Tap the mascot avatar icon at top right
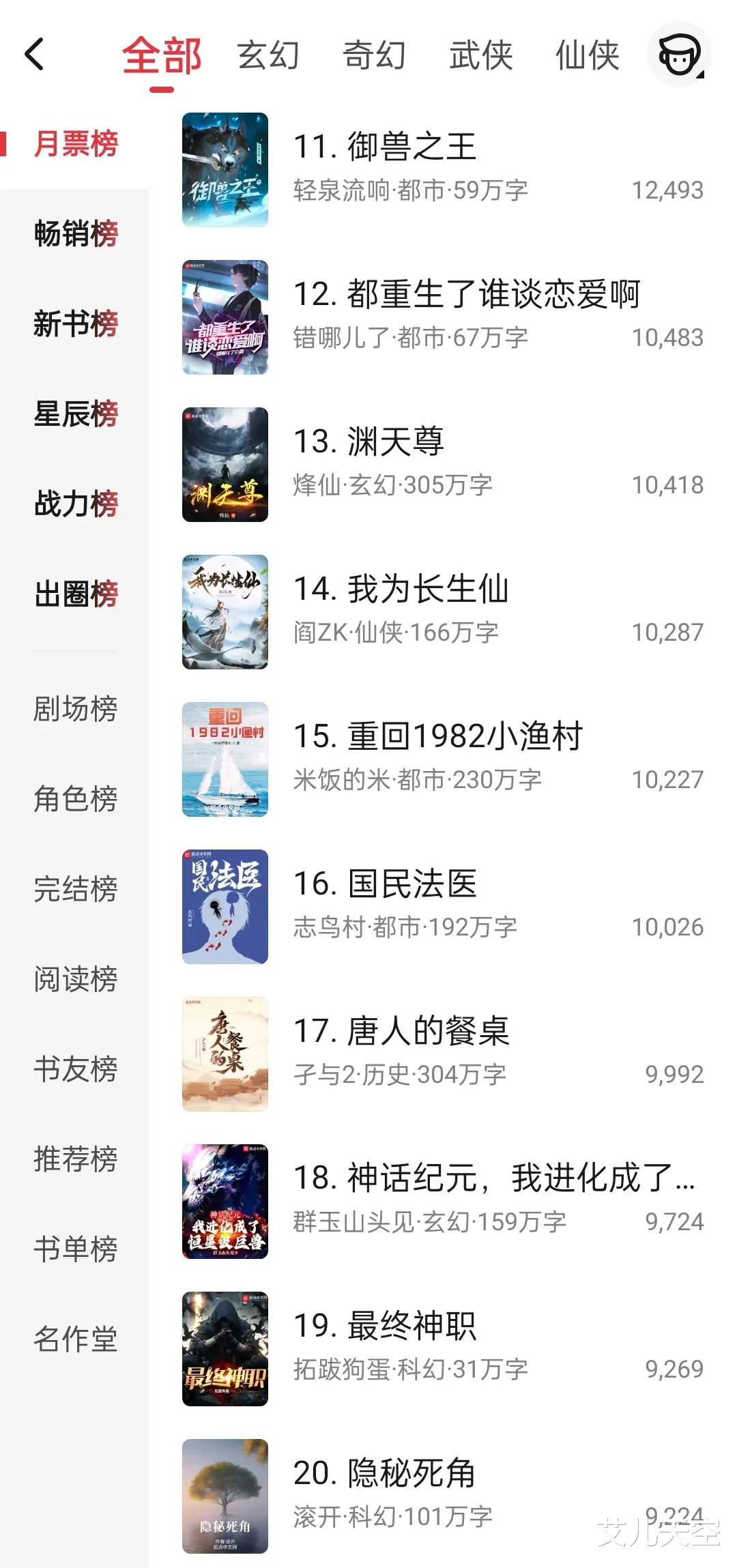The image size is (737, 1568). tap(679, 55)
